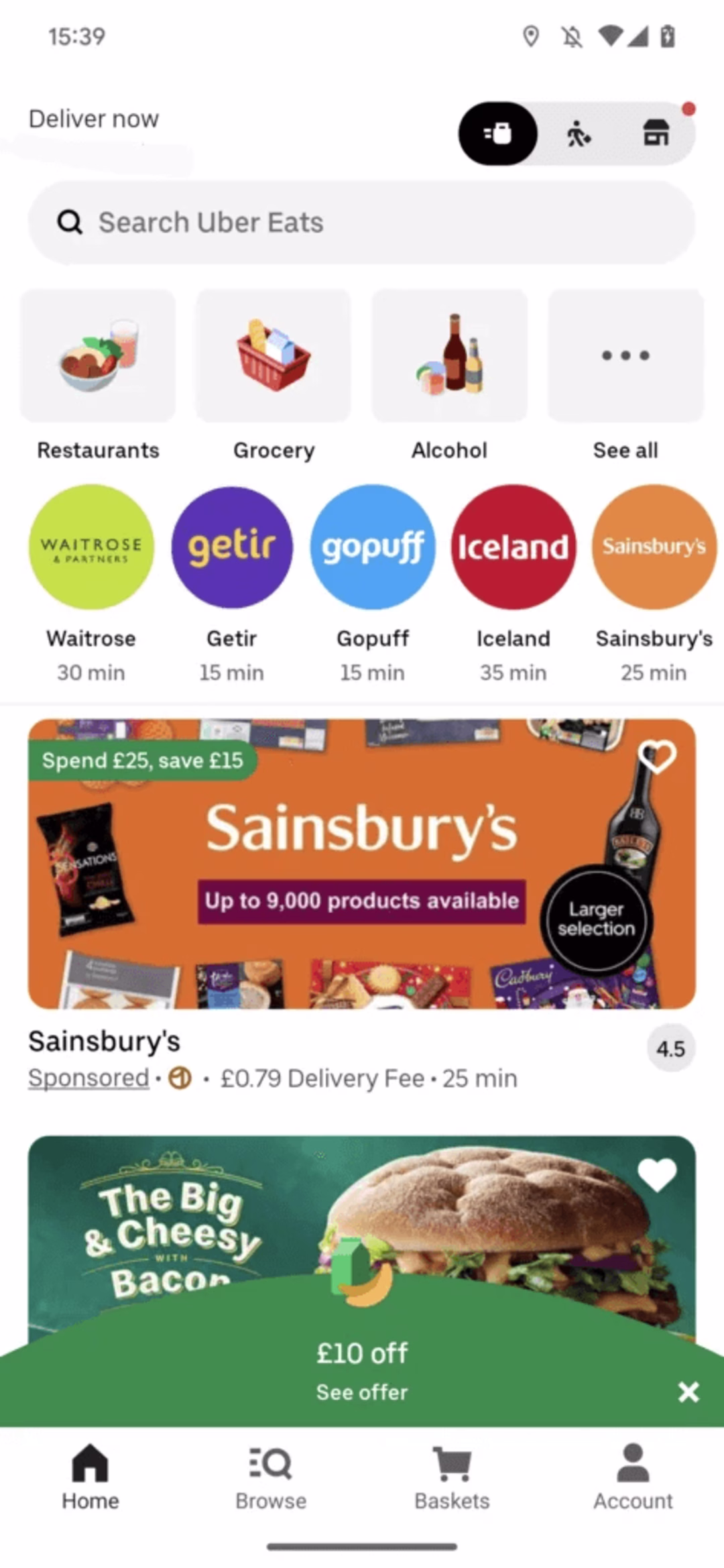The width and height of the screenshot is (724, 1568).
Task: View the £10 off offer
Action: [x=362, y=1392]
